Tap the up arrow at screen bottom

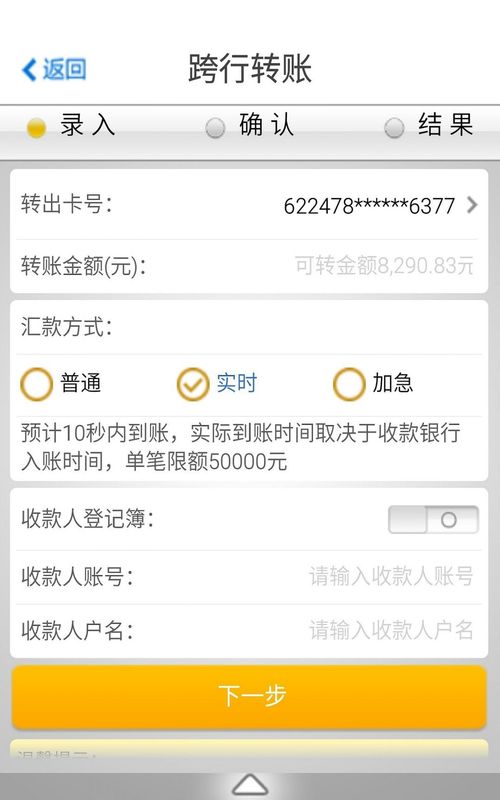click(250, 784)
